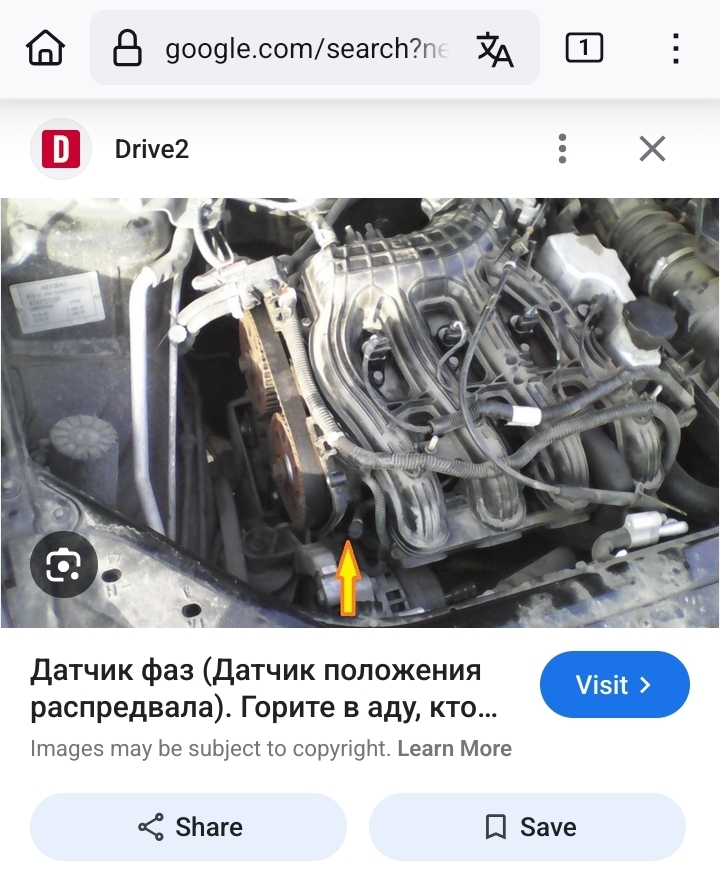Visit the Drive2 source page

point(614,685)
